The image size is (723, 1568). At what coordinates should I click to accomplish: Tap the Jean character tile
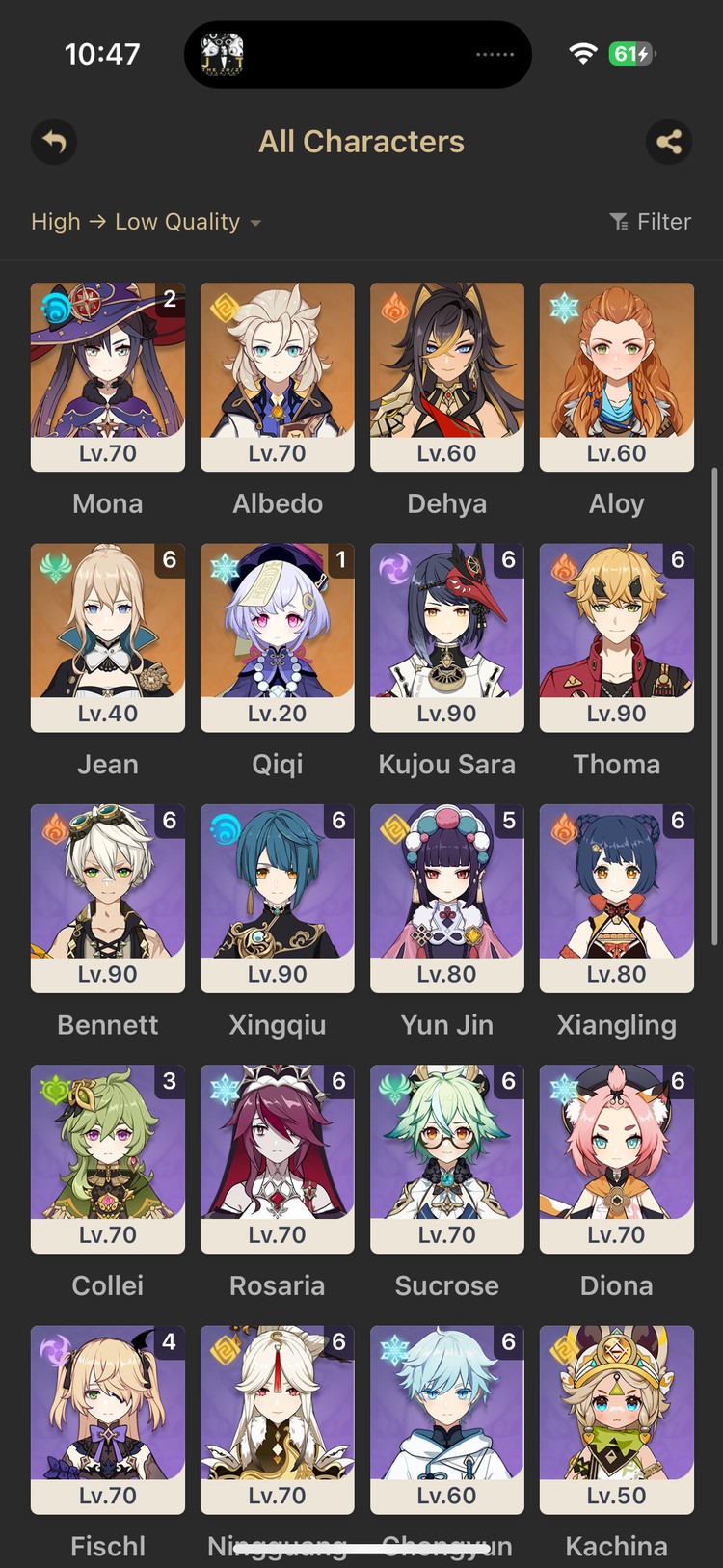108,636
